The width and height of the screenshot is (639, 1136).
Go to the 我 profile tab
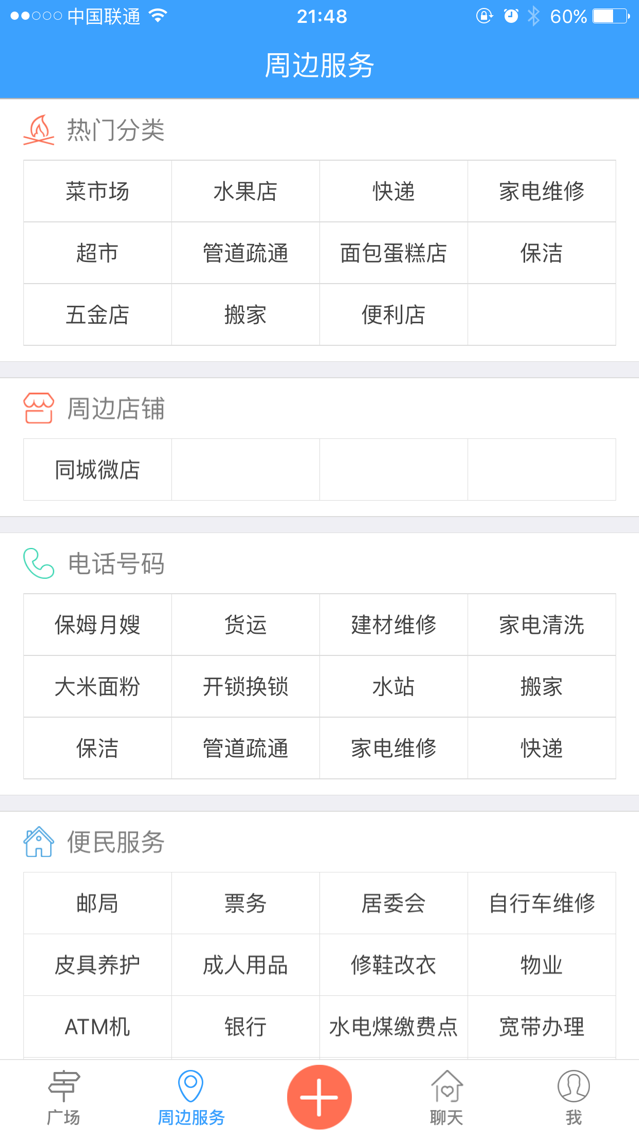(x=573, y=1097)
